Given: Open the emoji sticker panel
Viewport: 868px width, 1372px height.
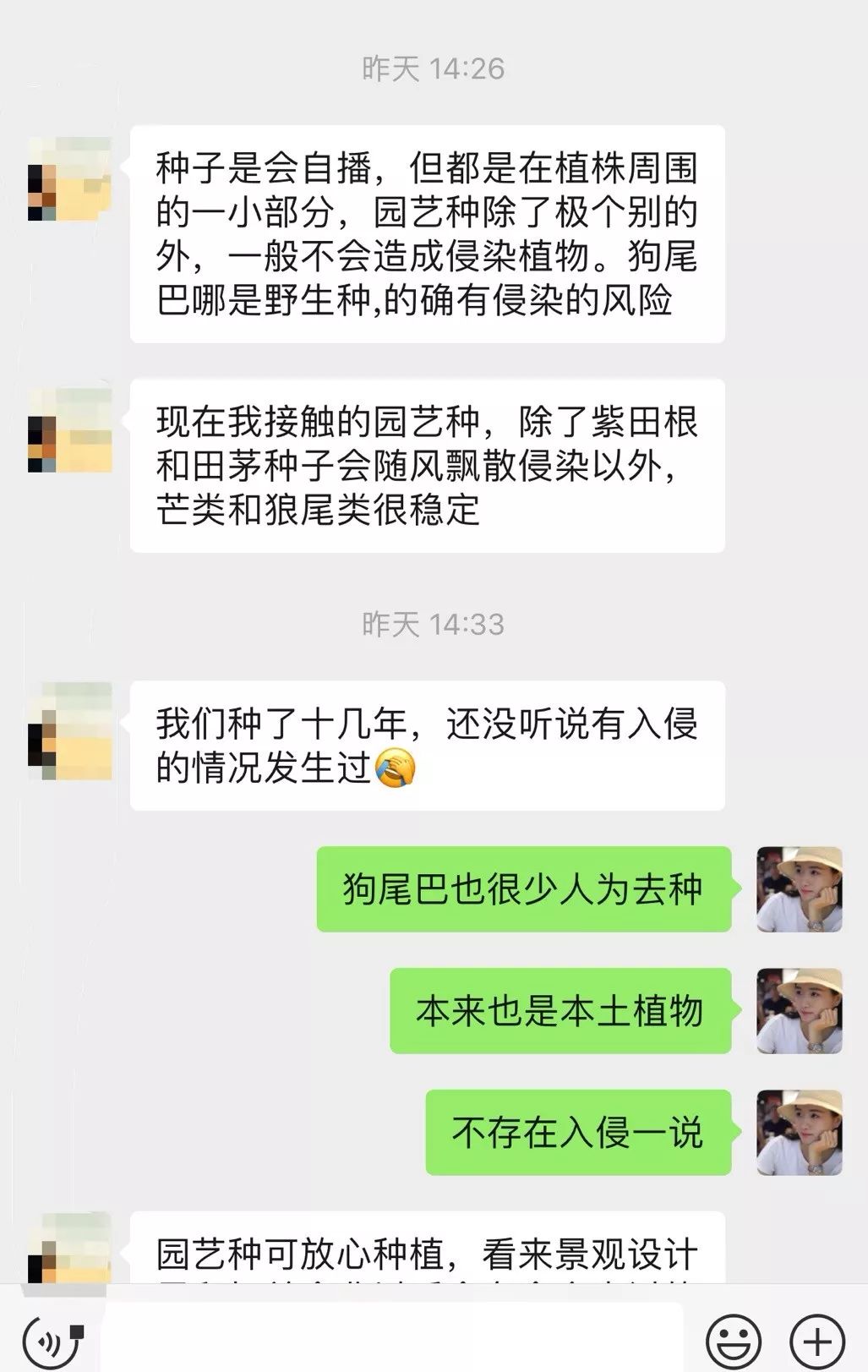Looking at the screenshot, I should point(733,1340).
